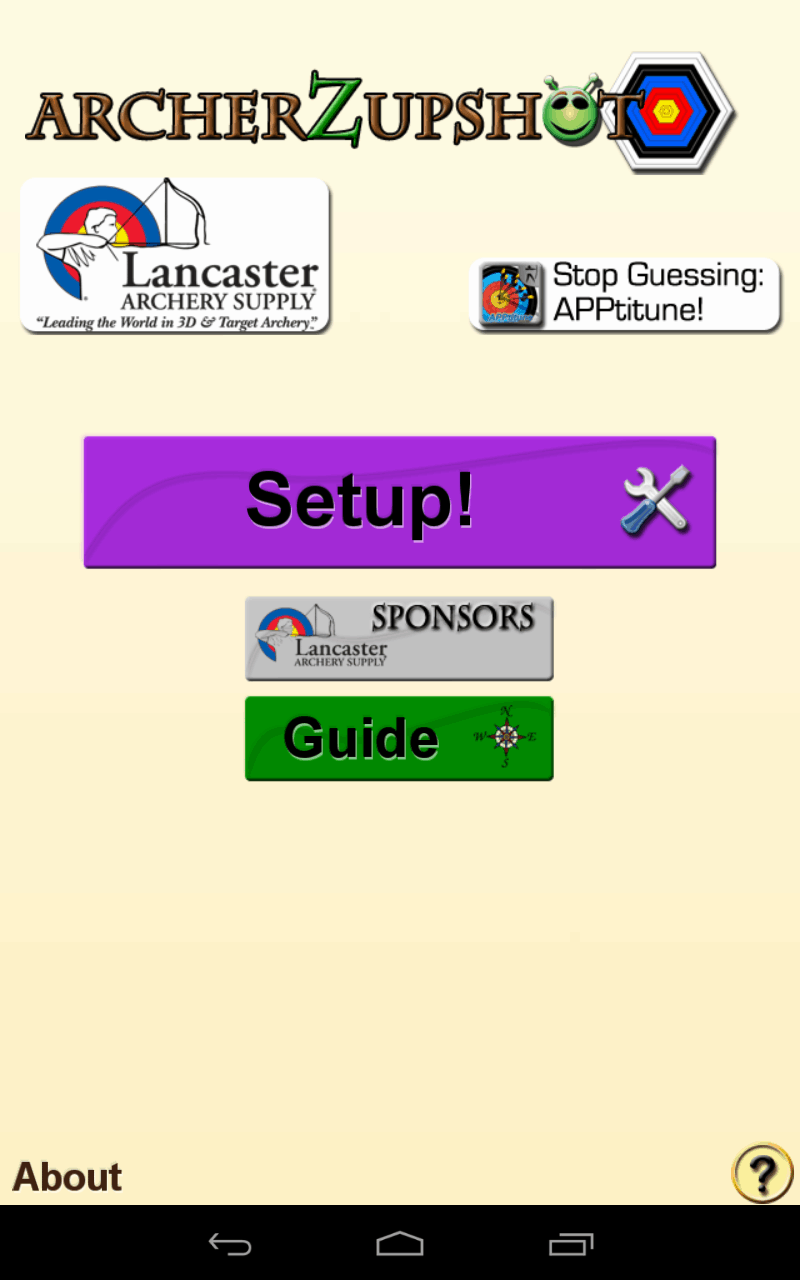Open the Stop Guessing APPtitune banner

[x=625, y=294]
